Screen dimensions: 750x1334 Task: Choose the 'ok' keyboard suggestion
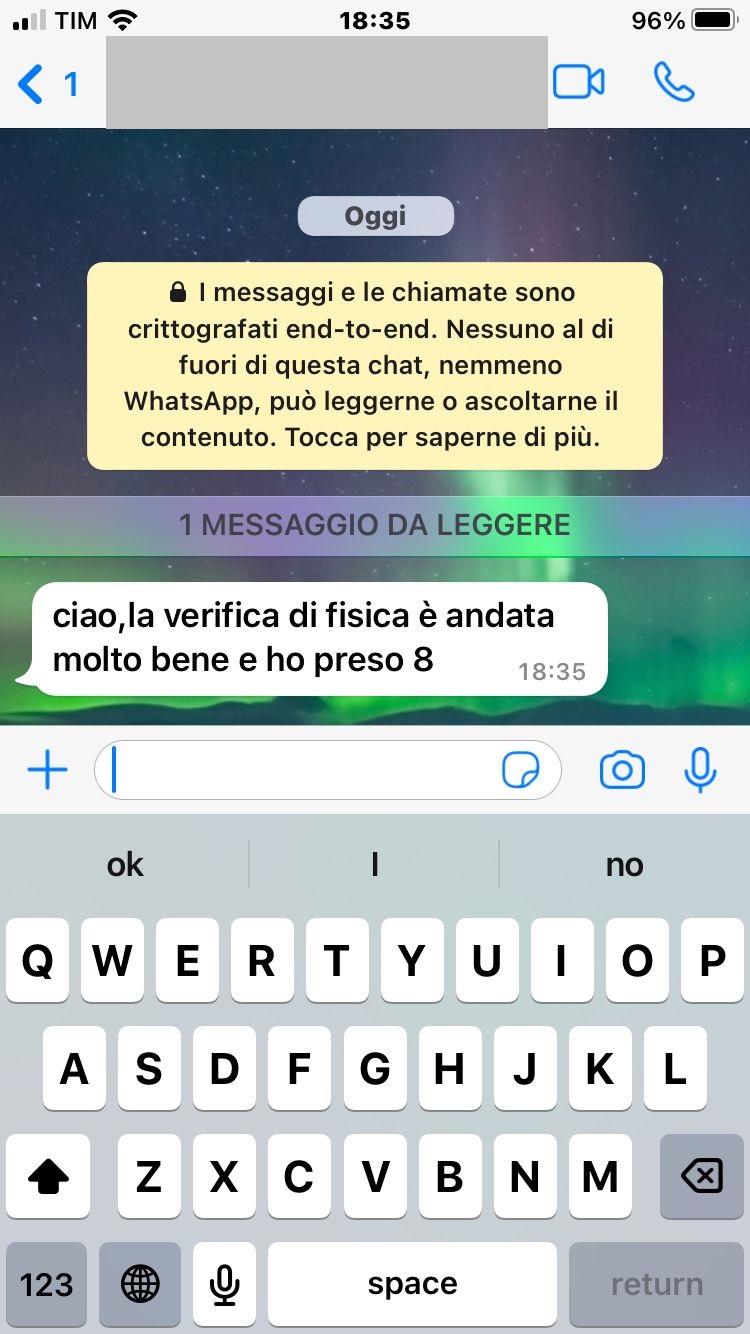tap(125, 864)
